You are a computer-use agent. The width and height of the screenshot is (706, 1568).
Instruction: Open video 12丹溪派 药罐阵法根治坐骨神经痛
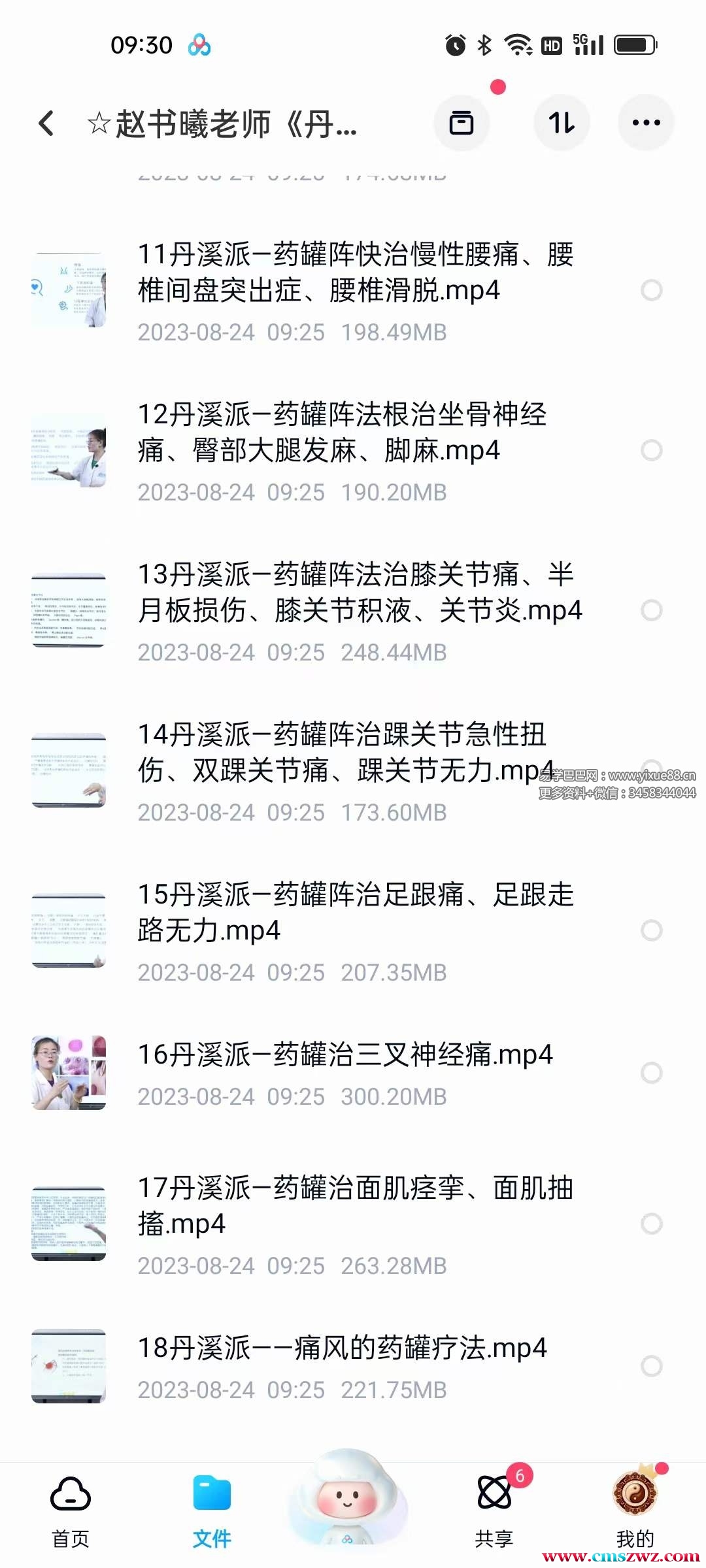pyautogui.click(x=341, y=433)
